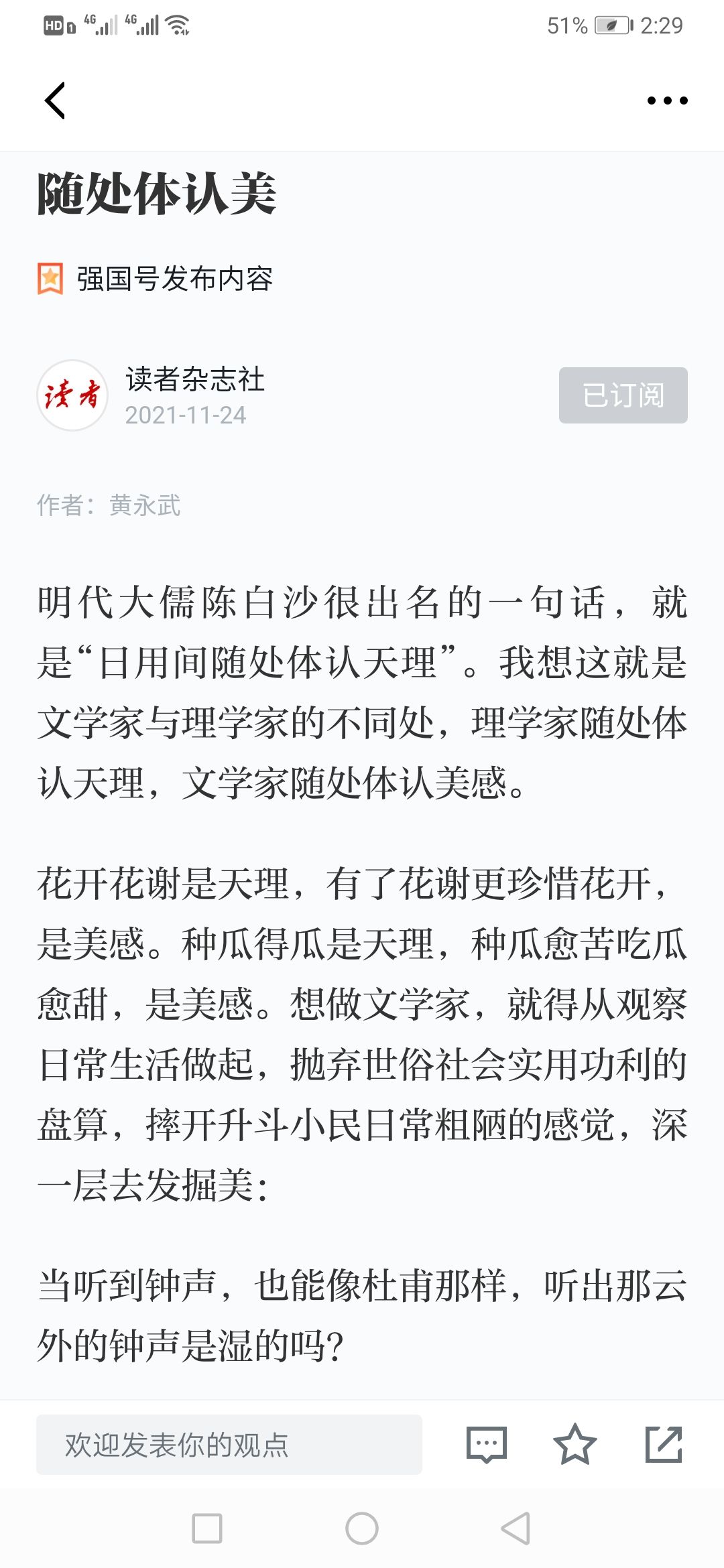Image resolution: width=724 pixels, height=1568 pixels.
Task: Go back using the top-left arrow
Action: click(55, 101)
